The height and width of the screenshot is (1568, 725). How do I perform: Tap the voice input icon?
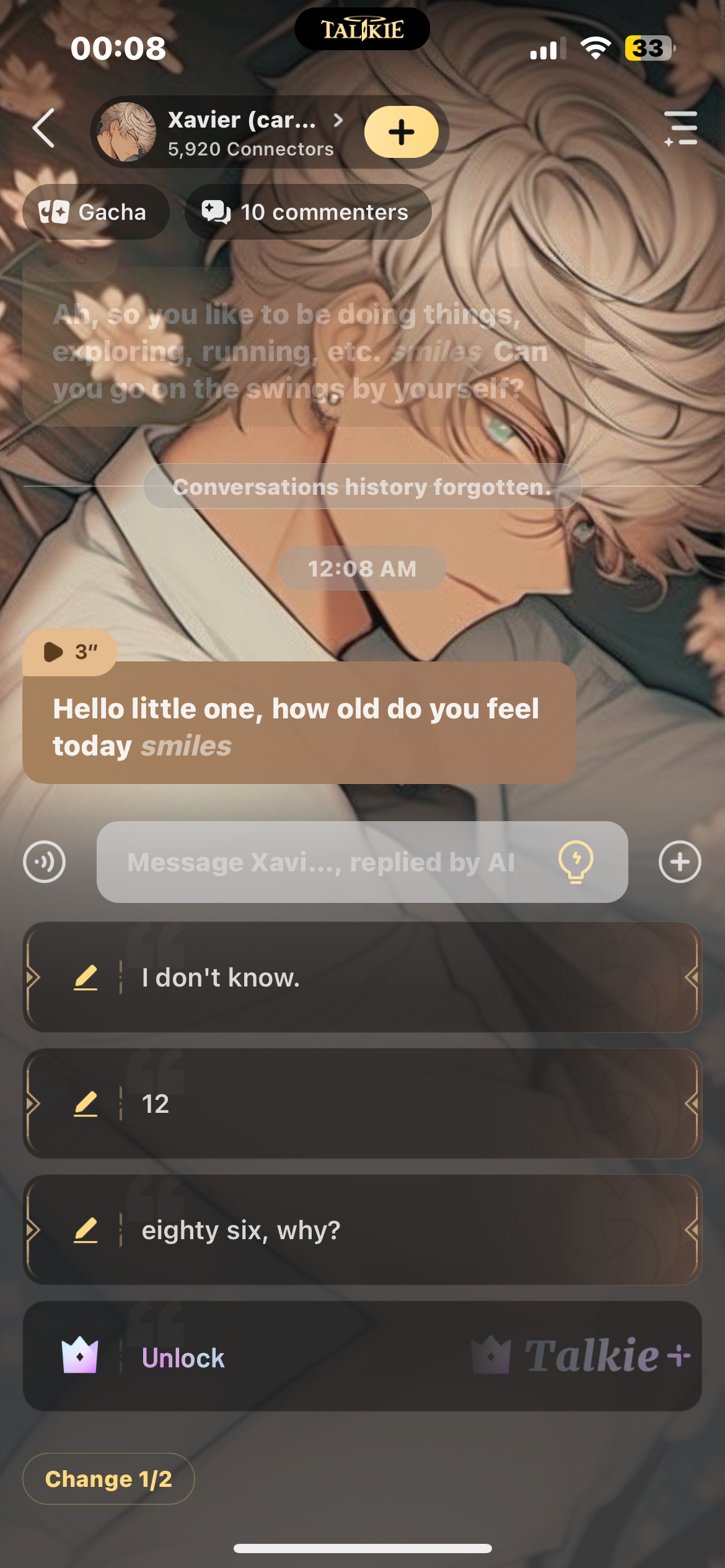coord(44,861)
